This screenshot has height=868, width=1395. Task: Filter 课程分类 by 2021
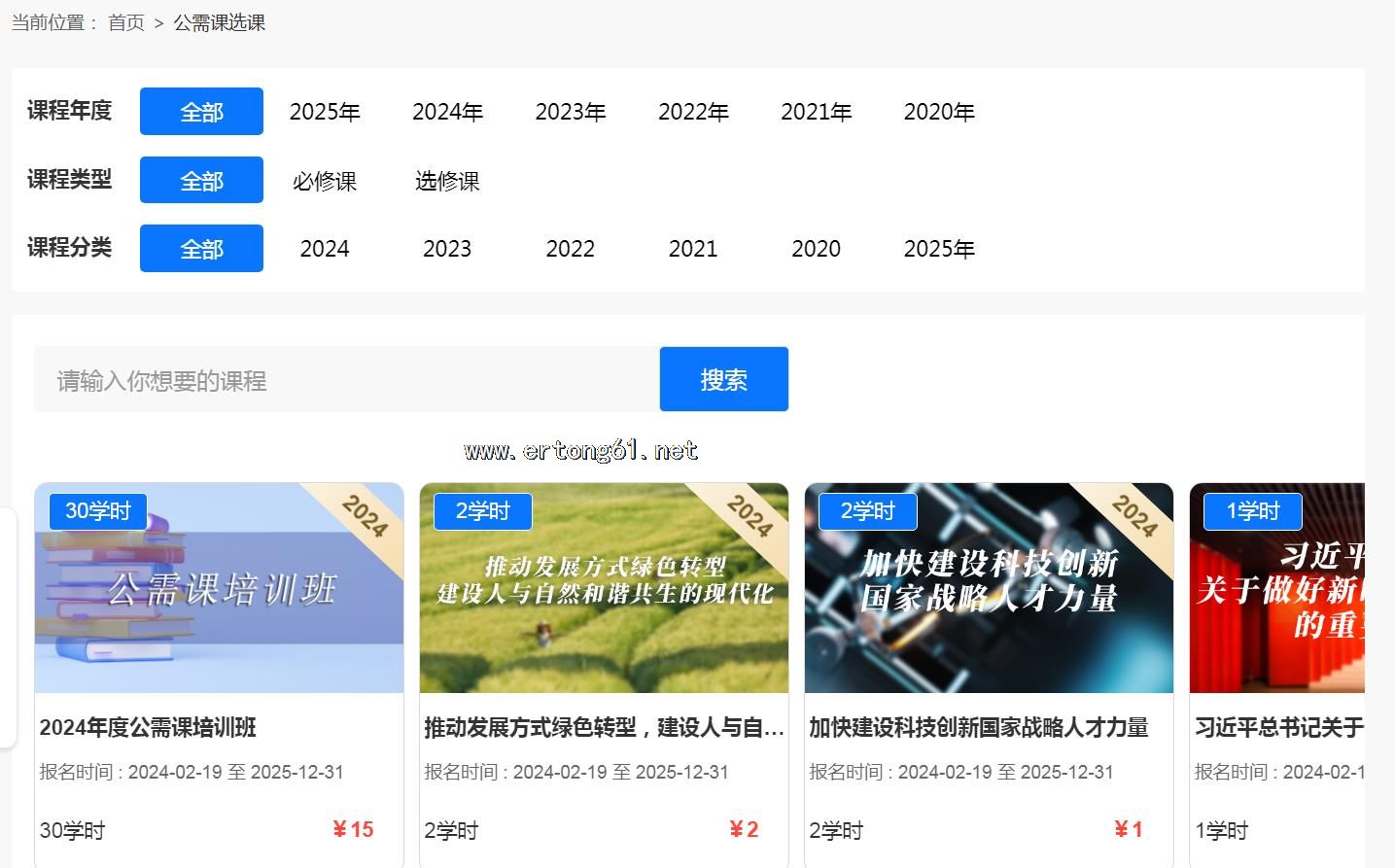click(693, 249)
